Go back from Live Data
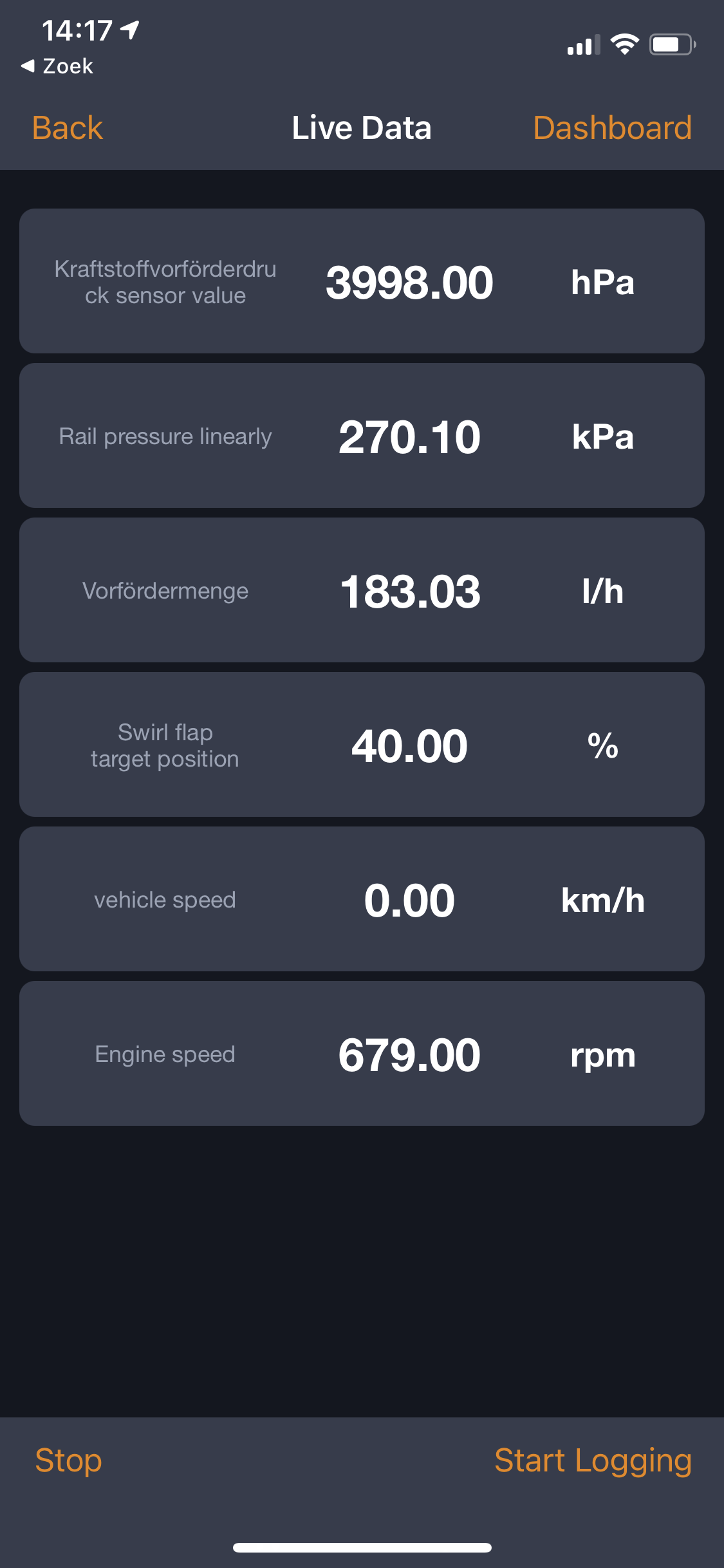The height and width of the screenshot is (1568, 724). coord(68,127)
